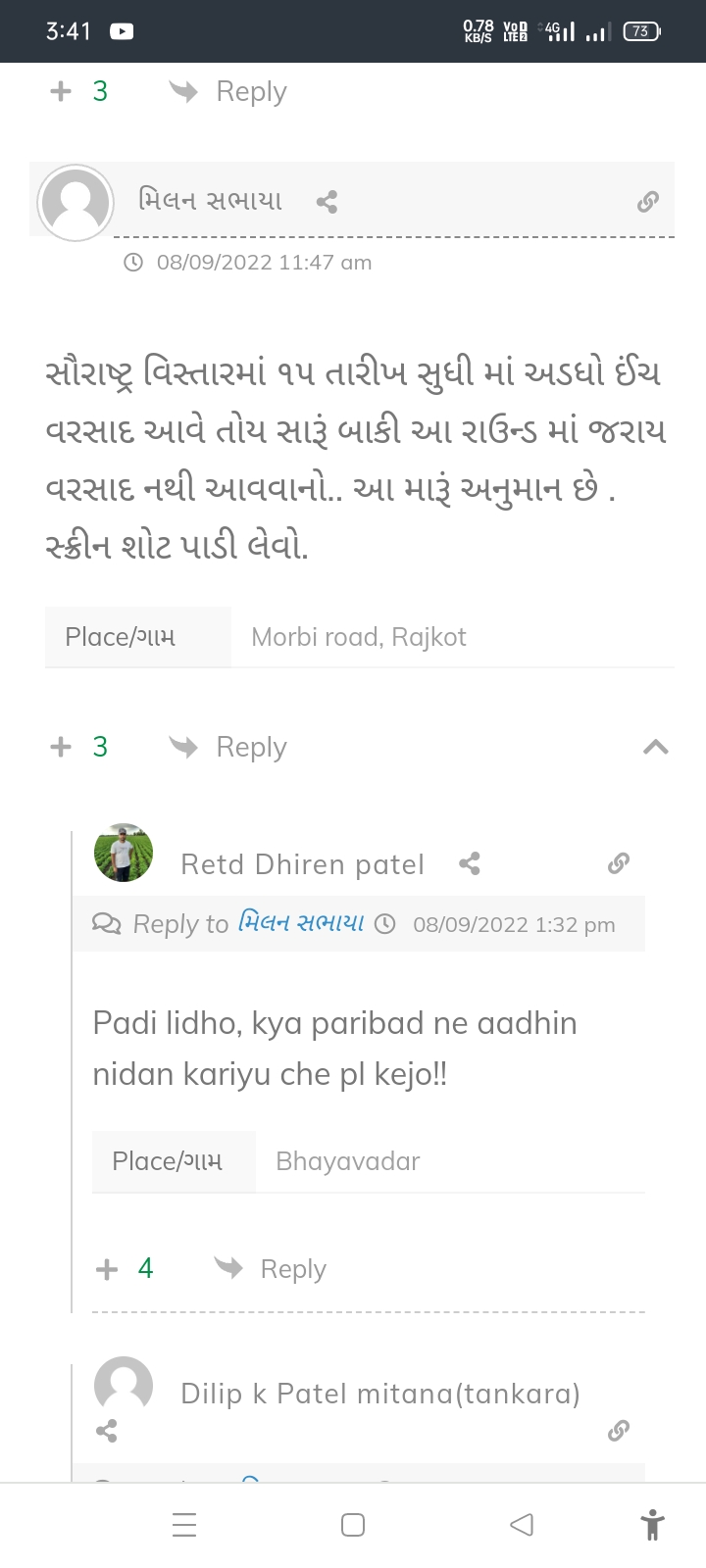This screenshot has width=706, height=1568.
Task: Go back using the system back button
Action: tap(522, 1525)
